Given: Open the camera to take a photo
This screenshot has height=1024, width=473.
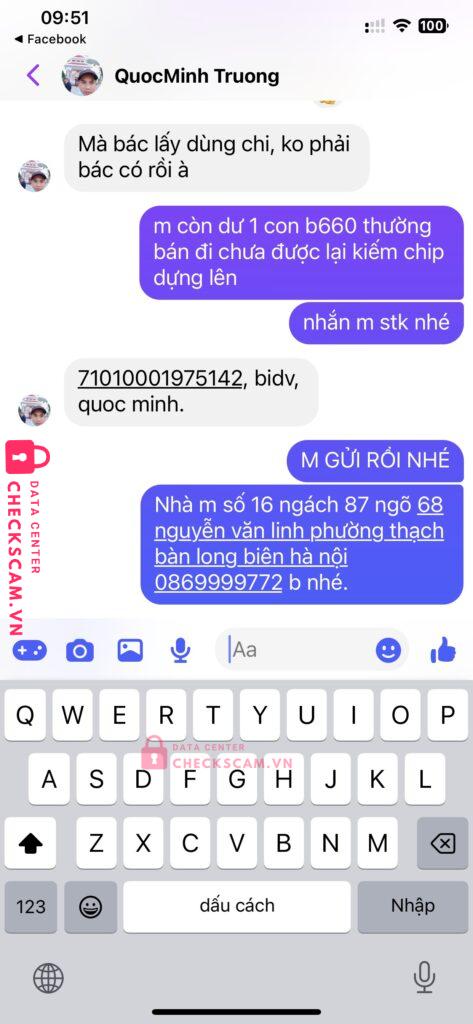Looking at the screenshot, I should pyautogui.click(x=80, y=650).
